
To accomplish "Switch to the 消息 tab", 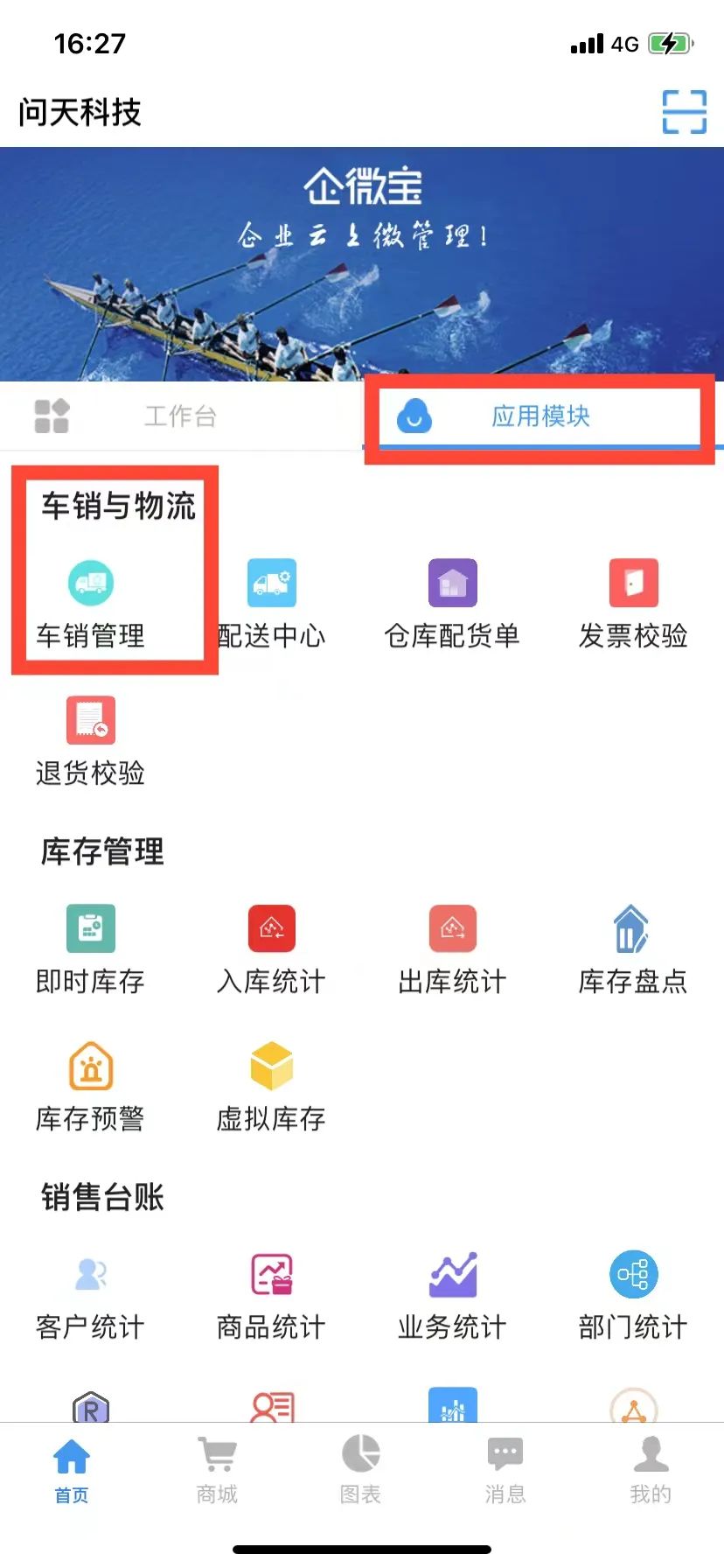I will click(505, 1470).
